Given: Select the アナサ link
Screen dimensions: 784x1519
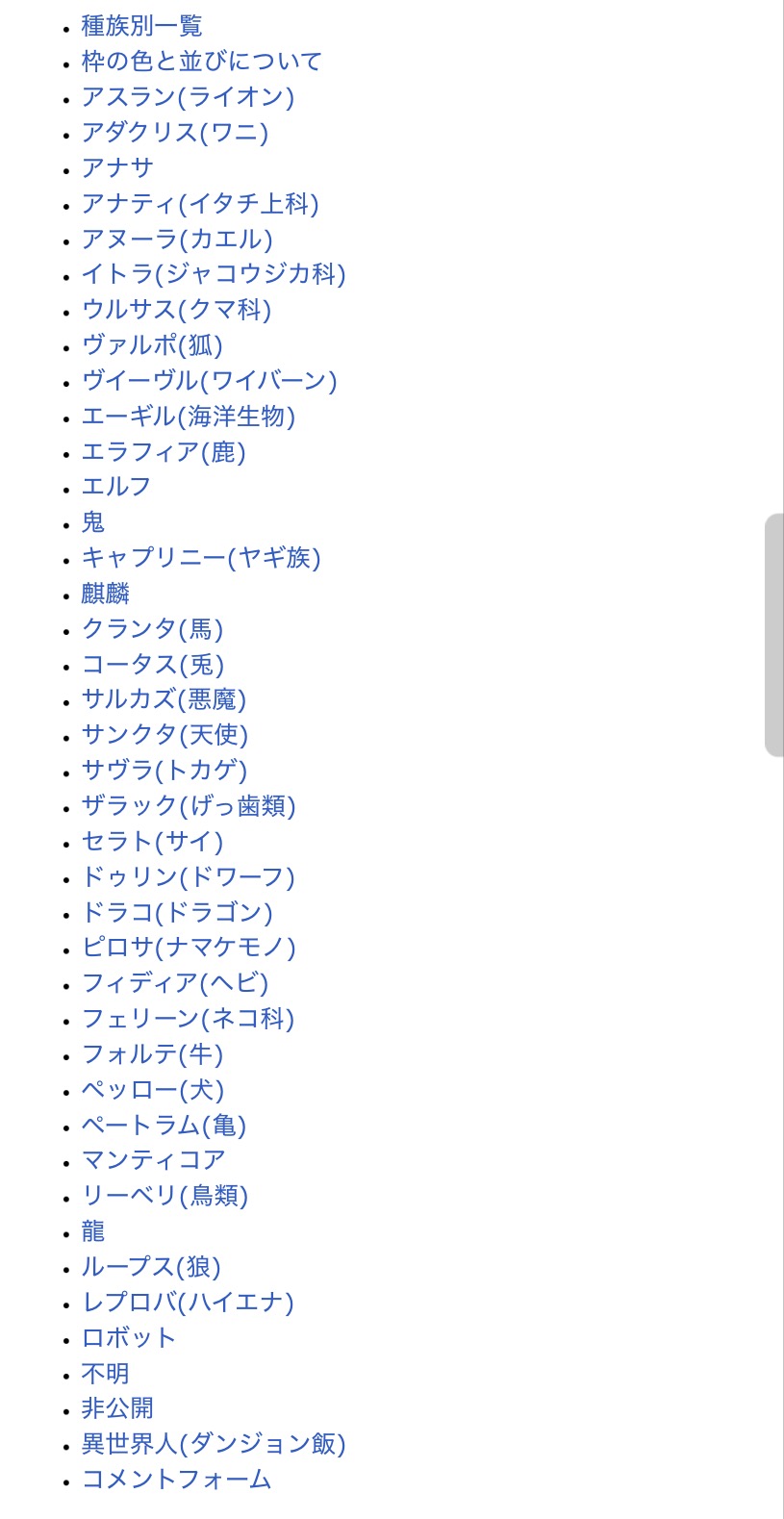Looking at the screenshot, I should pos(117,168).
